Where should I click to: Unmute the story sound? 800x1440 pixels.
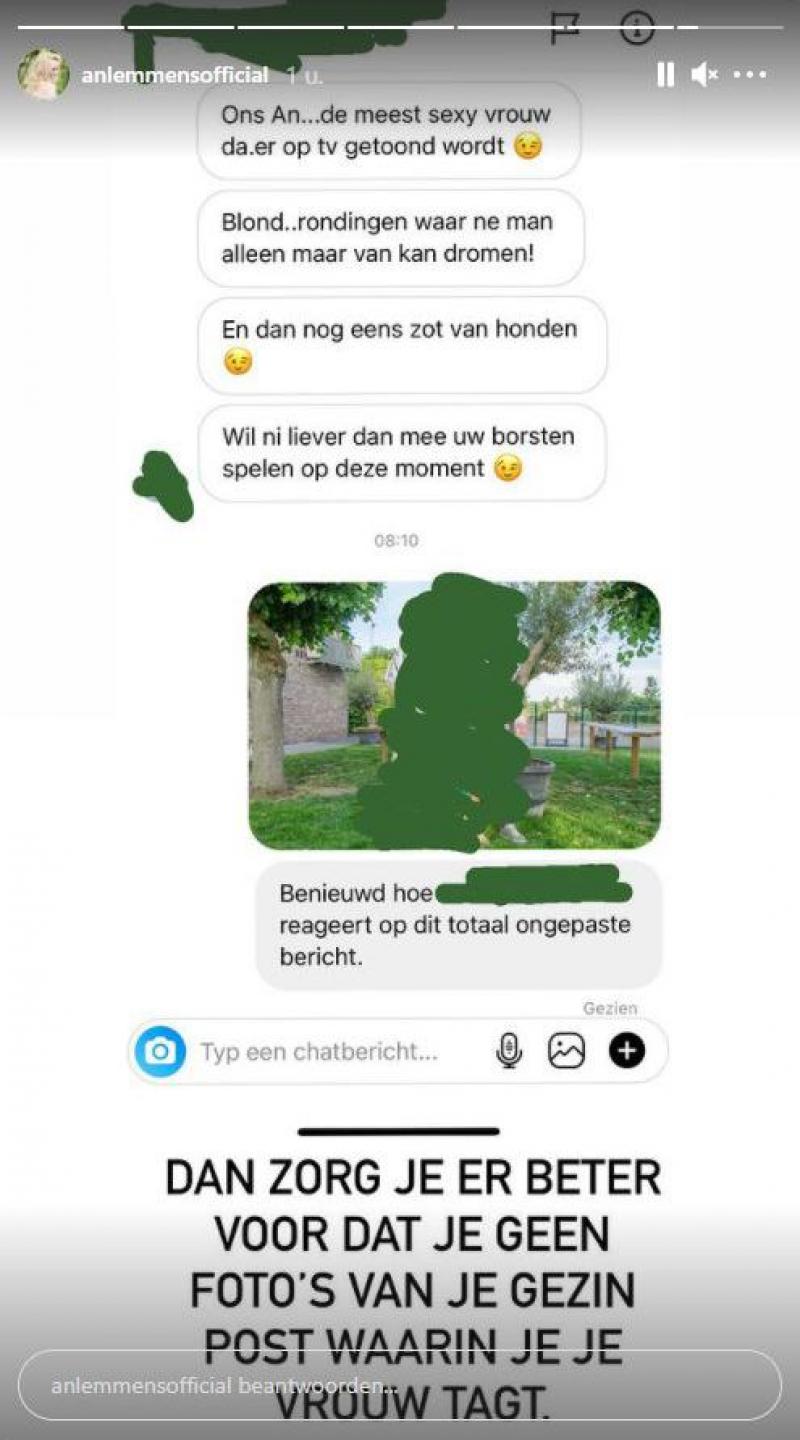coord(705,75)
